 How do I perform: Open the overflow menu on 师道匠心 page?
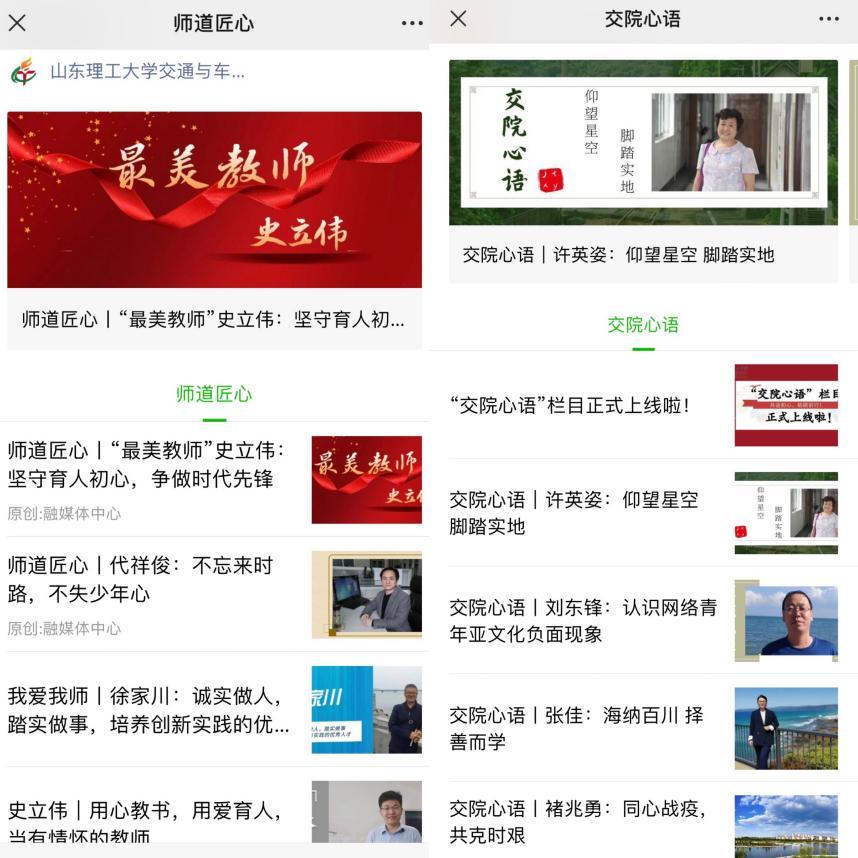[412, 23]
